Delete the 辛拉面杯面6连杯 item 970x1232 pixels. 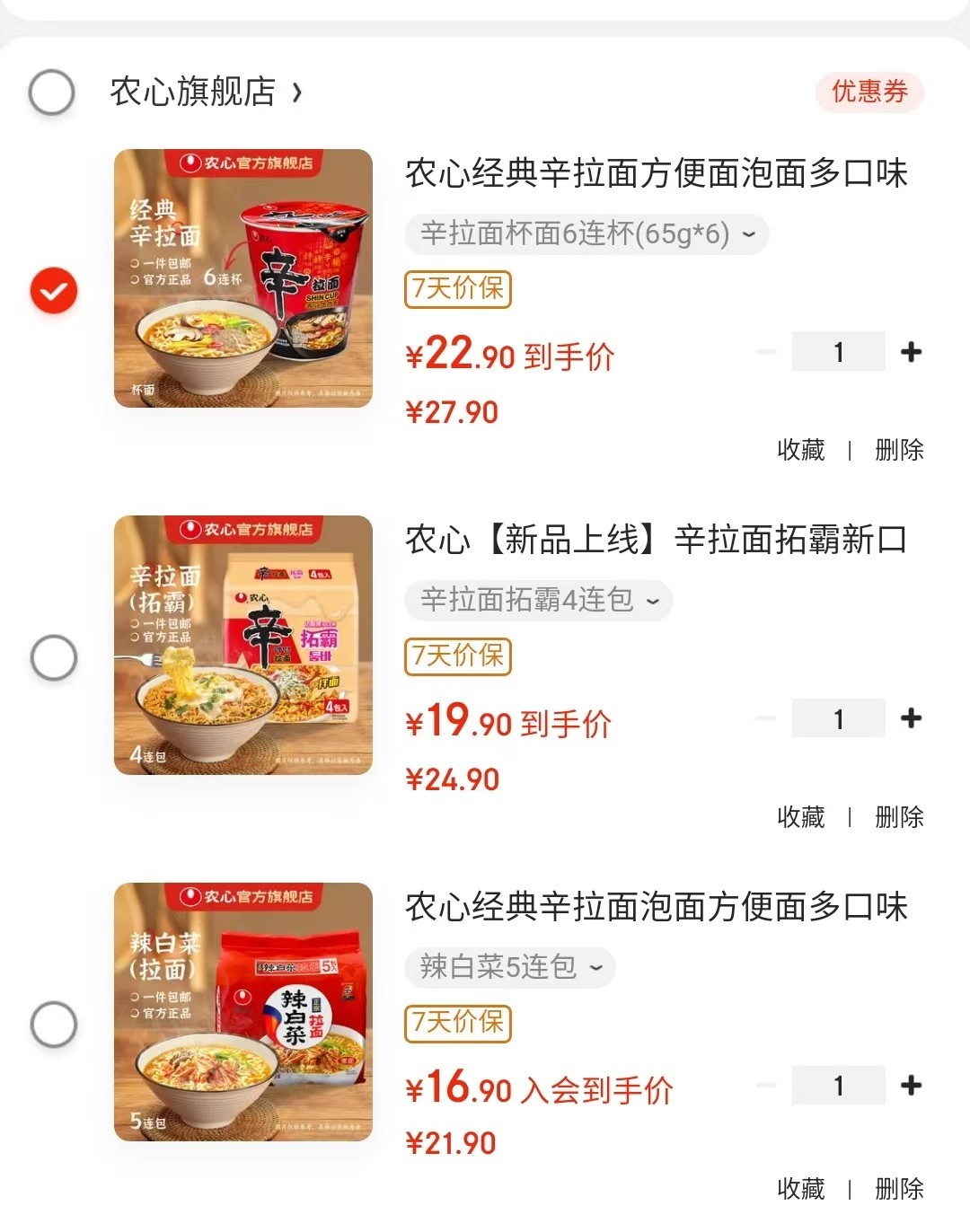point(899,450)
